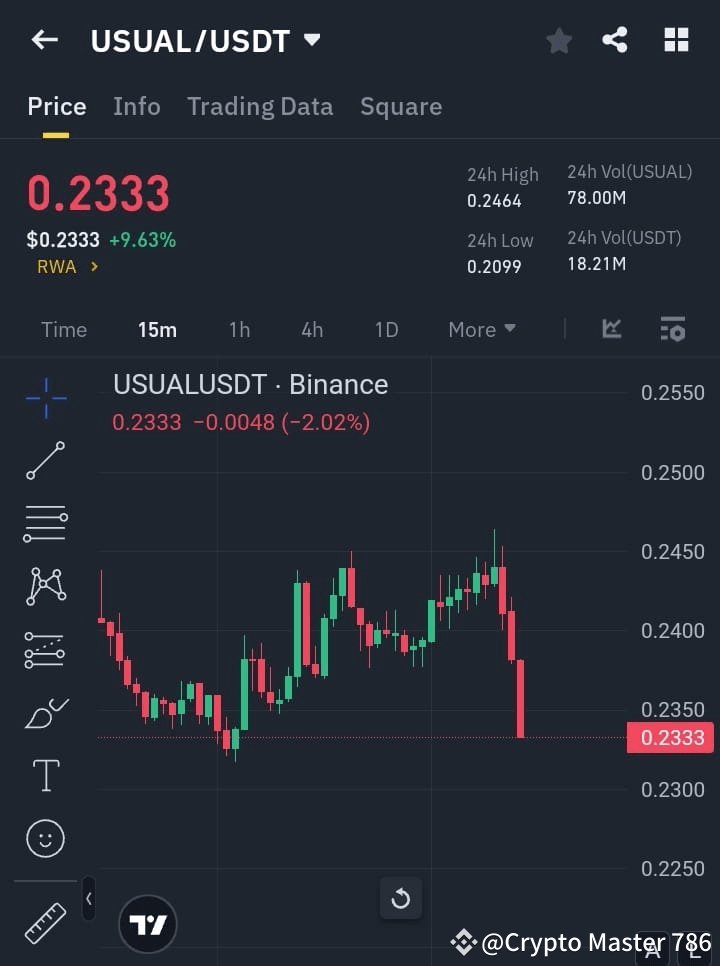Open the emoji sticker tool
Viewport: 720px width, 966px height.
[x=44, y=838]
